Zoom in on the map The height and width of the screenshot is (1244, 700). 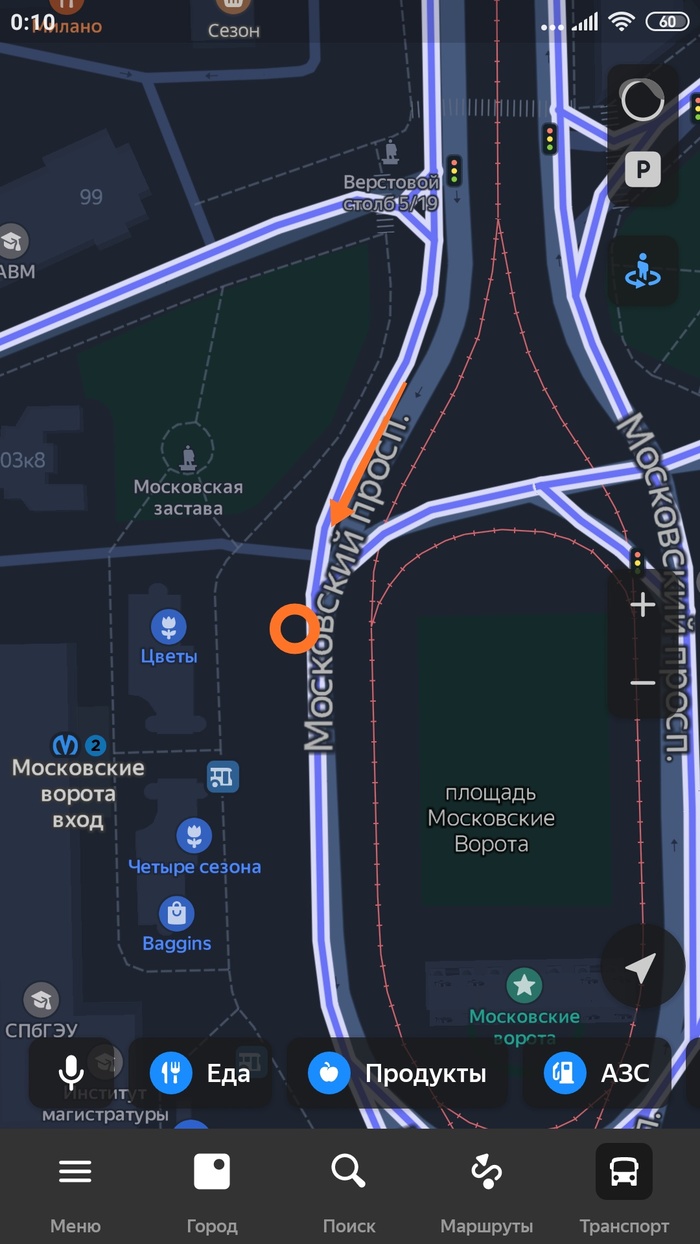click(642, 605)
